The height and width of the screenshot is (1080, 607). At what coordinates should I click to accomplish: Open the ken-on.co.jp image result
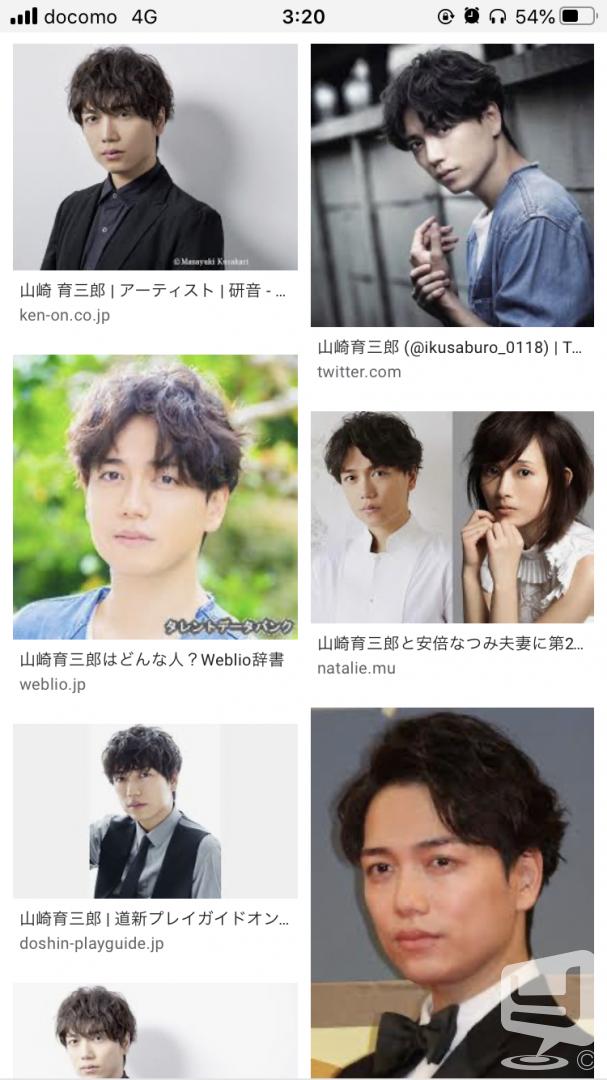[x=155, y=157]
